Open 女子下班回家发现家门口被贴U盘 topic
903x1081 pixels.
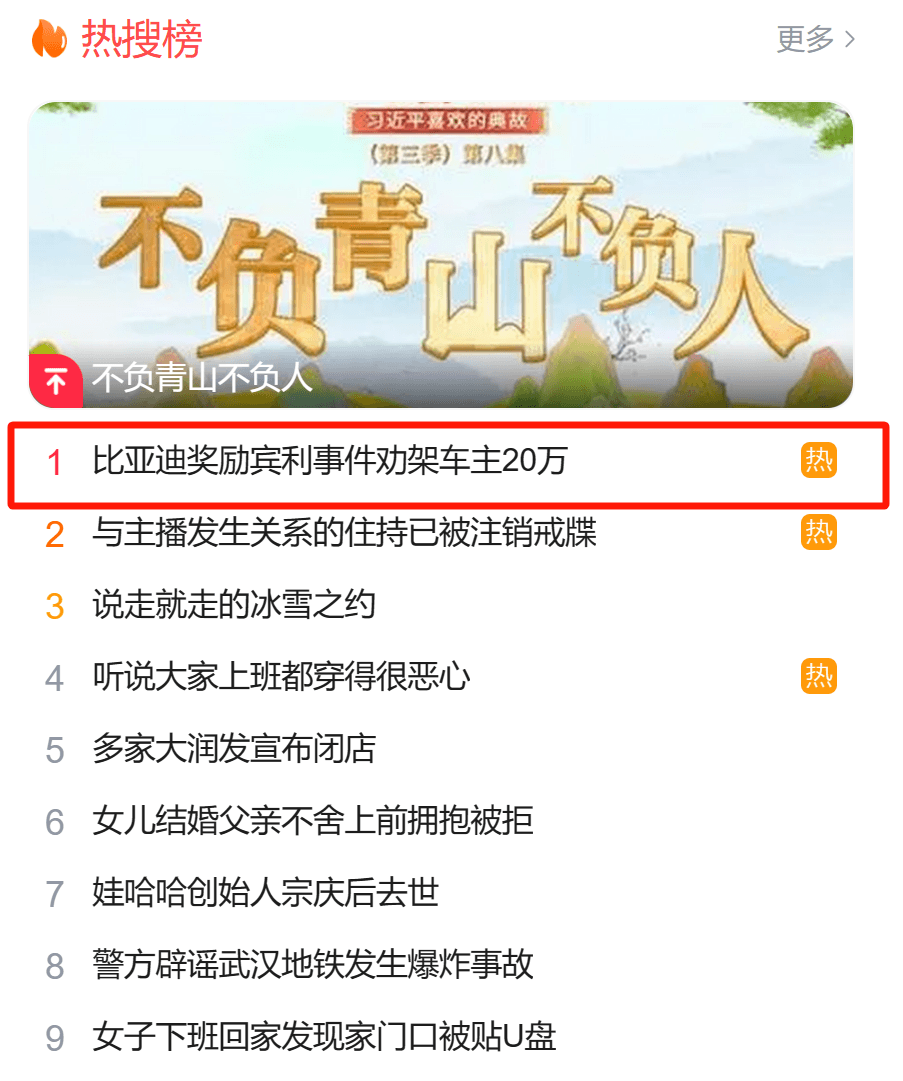pyautogui.click(x=324, y=1037)
